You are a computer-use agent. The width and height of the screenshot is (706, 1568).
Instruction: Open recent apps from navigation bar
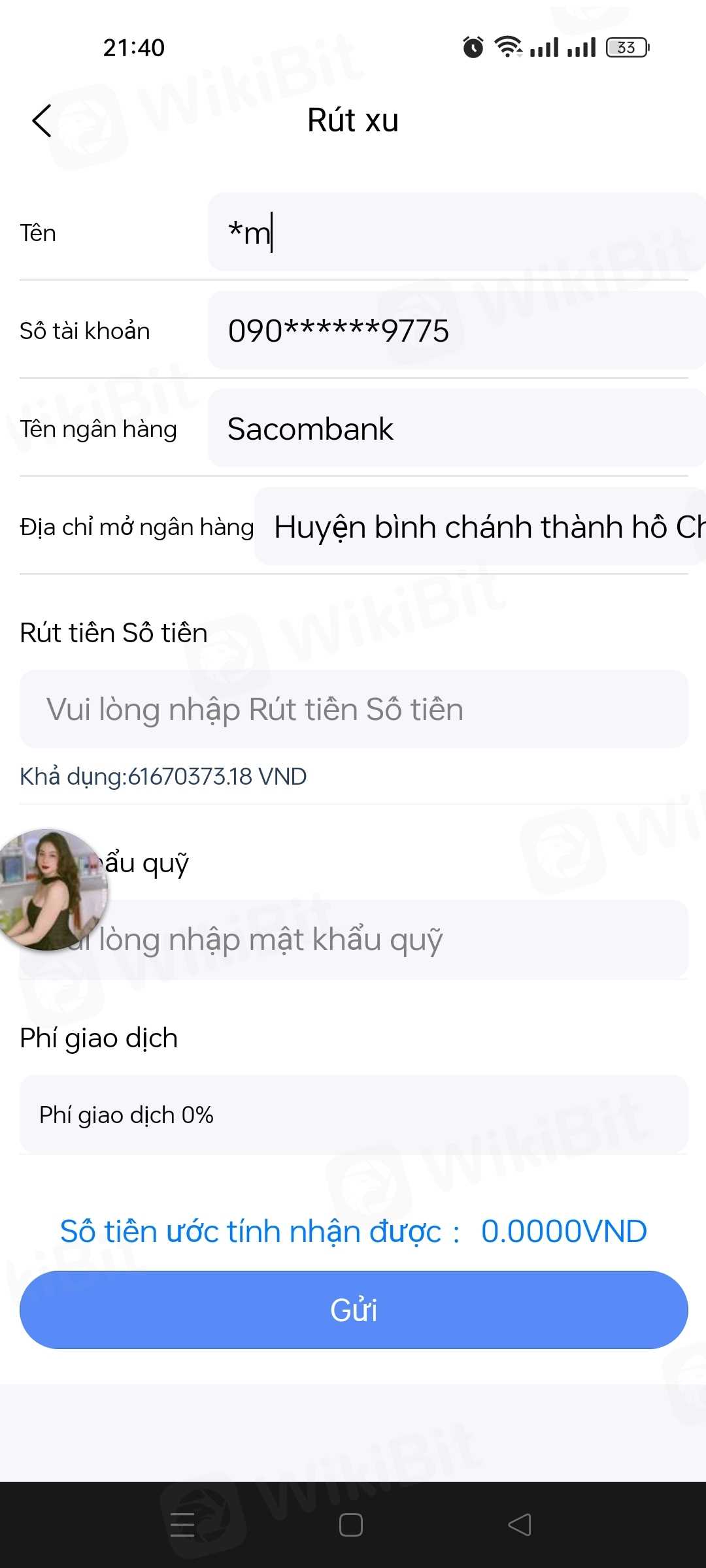point(182,1525)
